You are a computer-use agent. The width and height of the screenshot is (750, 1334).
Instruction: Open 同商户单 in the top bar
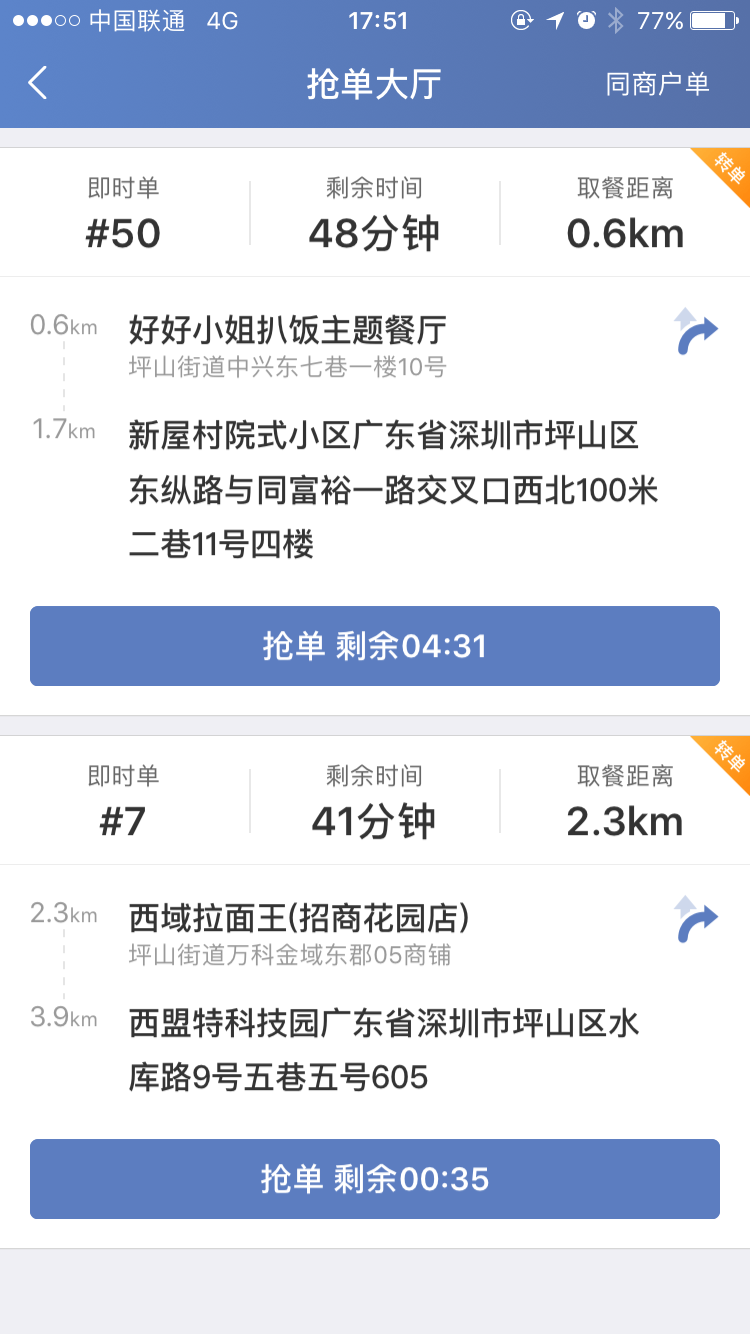(657, 84)
